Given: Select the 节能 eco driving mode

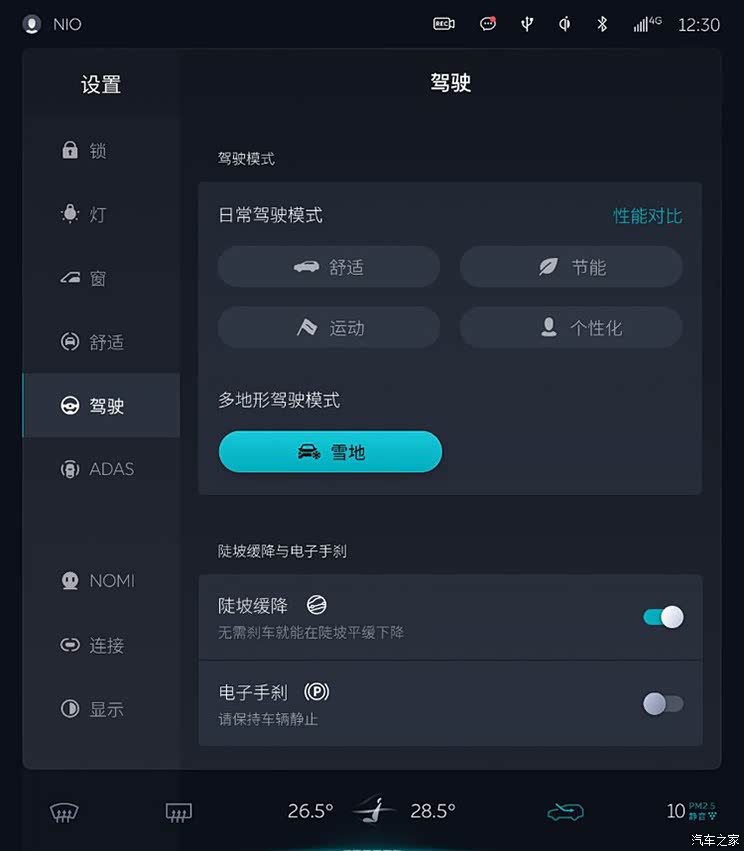Looking at the screenshot, I should 571,267.
